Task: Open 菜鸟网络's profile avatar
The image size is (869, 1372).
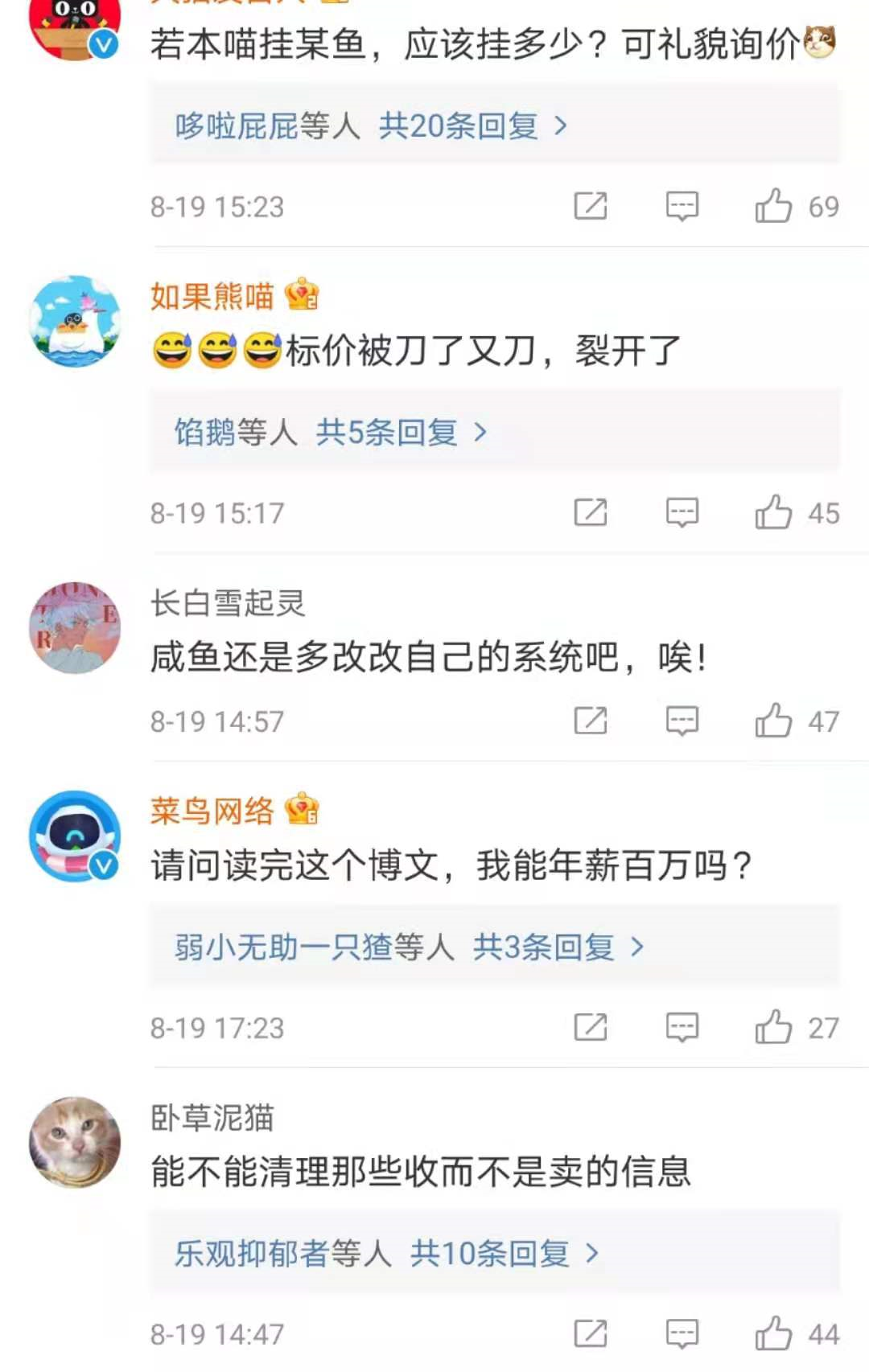Action: [75, 836]
